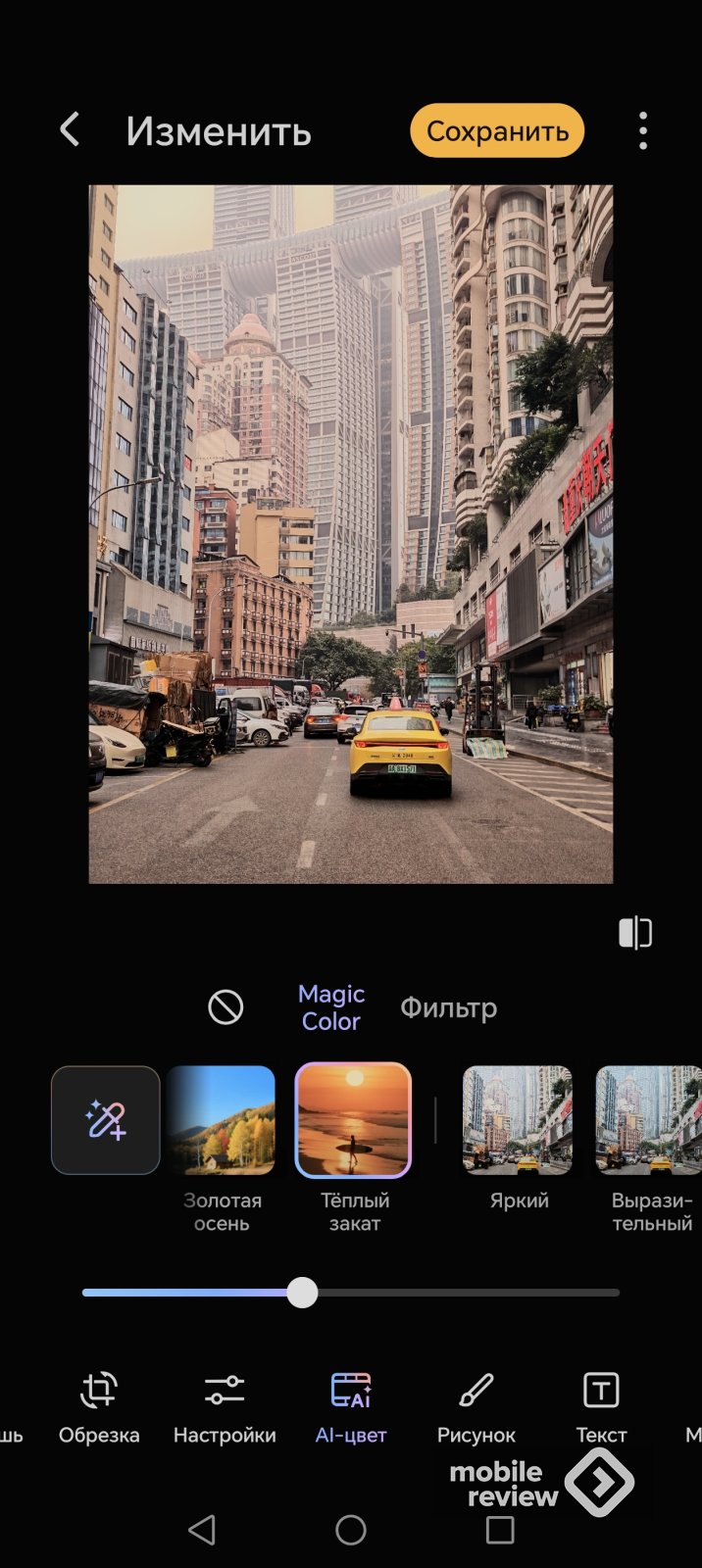The image size is (702, 1568).
Task: Tap the system back triangle
Action: tap(202, 1530)
